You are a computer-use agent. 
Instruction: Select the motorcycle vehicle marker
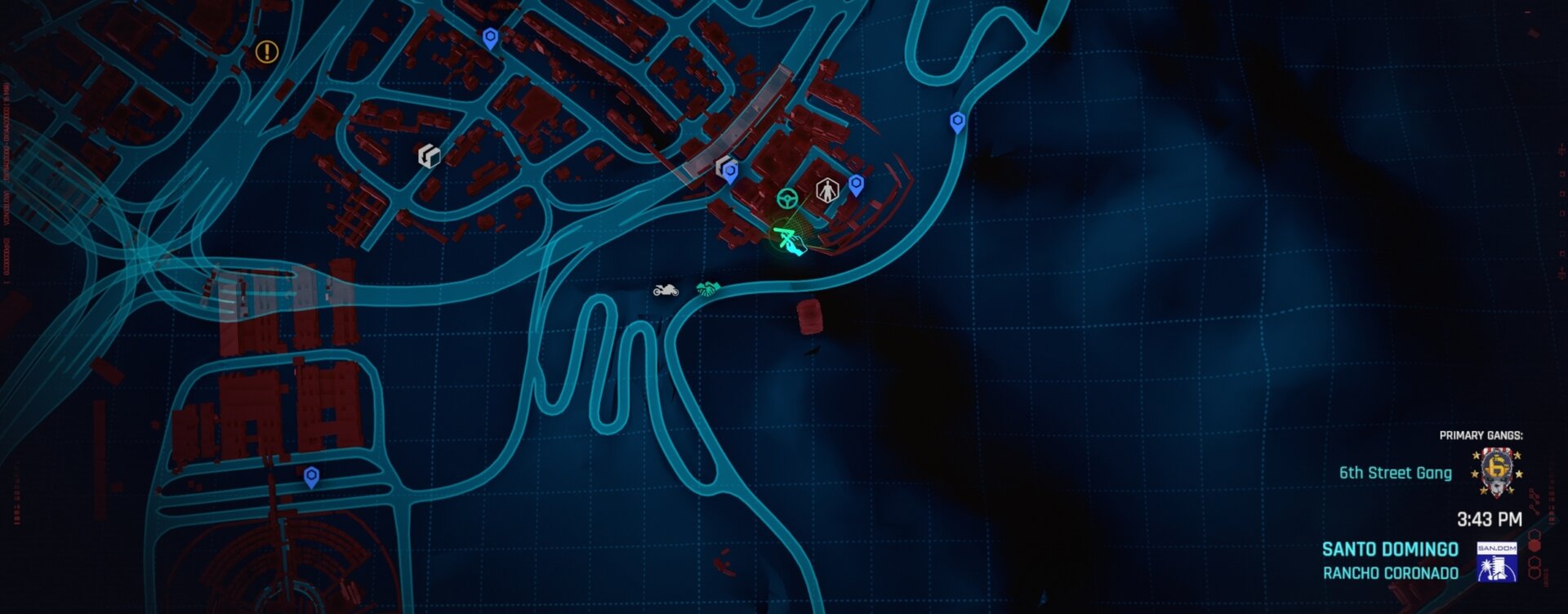coord(666,290)
